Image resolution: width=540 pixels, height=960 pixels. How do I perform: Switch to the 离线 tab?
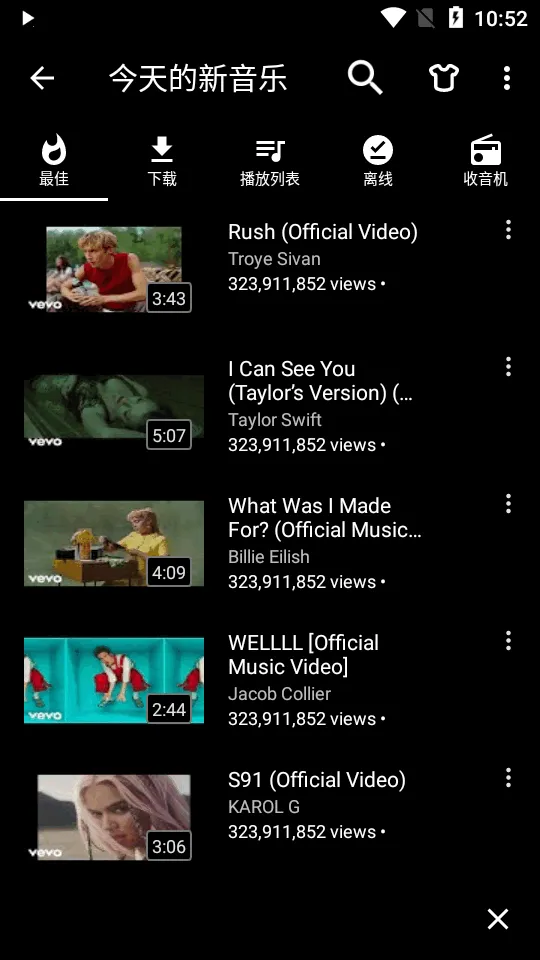(378, 162)
